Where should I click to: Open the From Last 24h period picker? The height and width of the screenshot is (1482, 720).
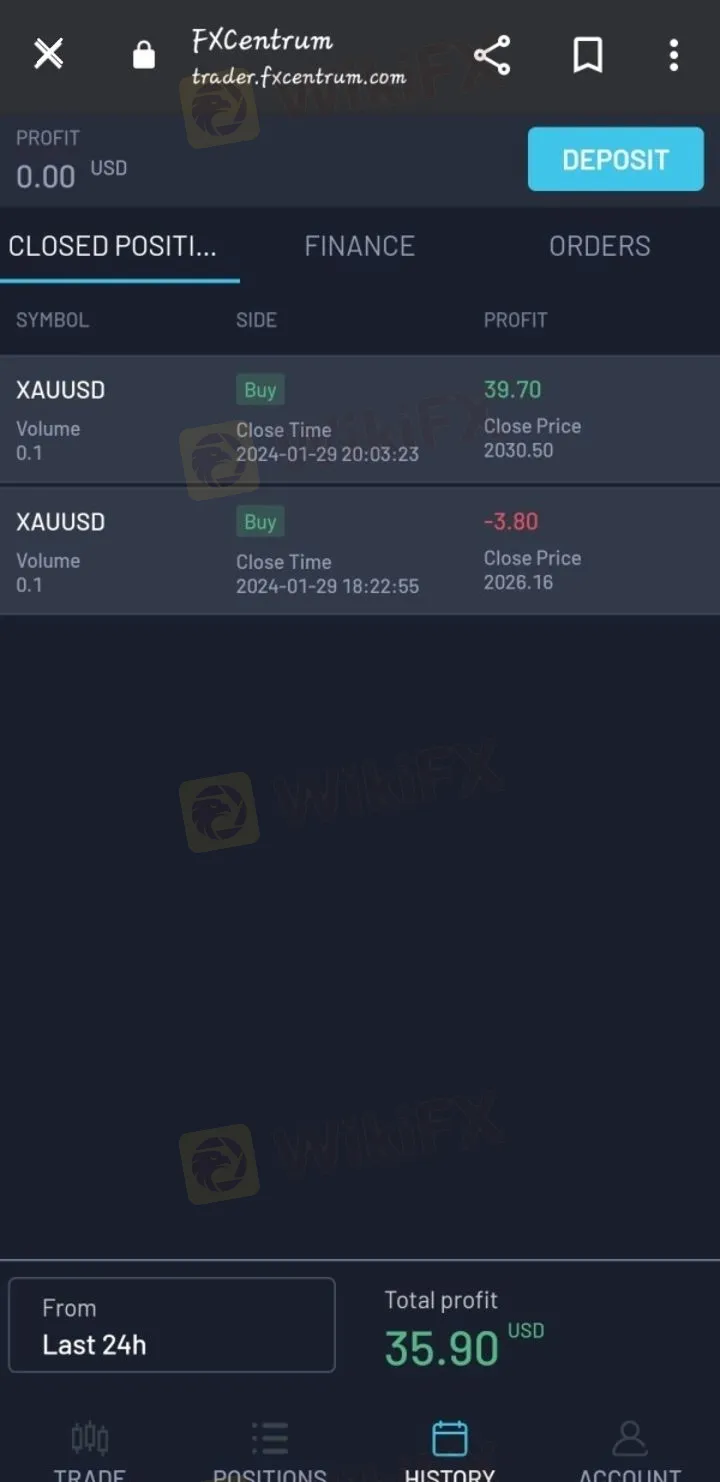click(x=172, y=1325)
